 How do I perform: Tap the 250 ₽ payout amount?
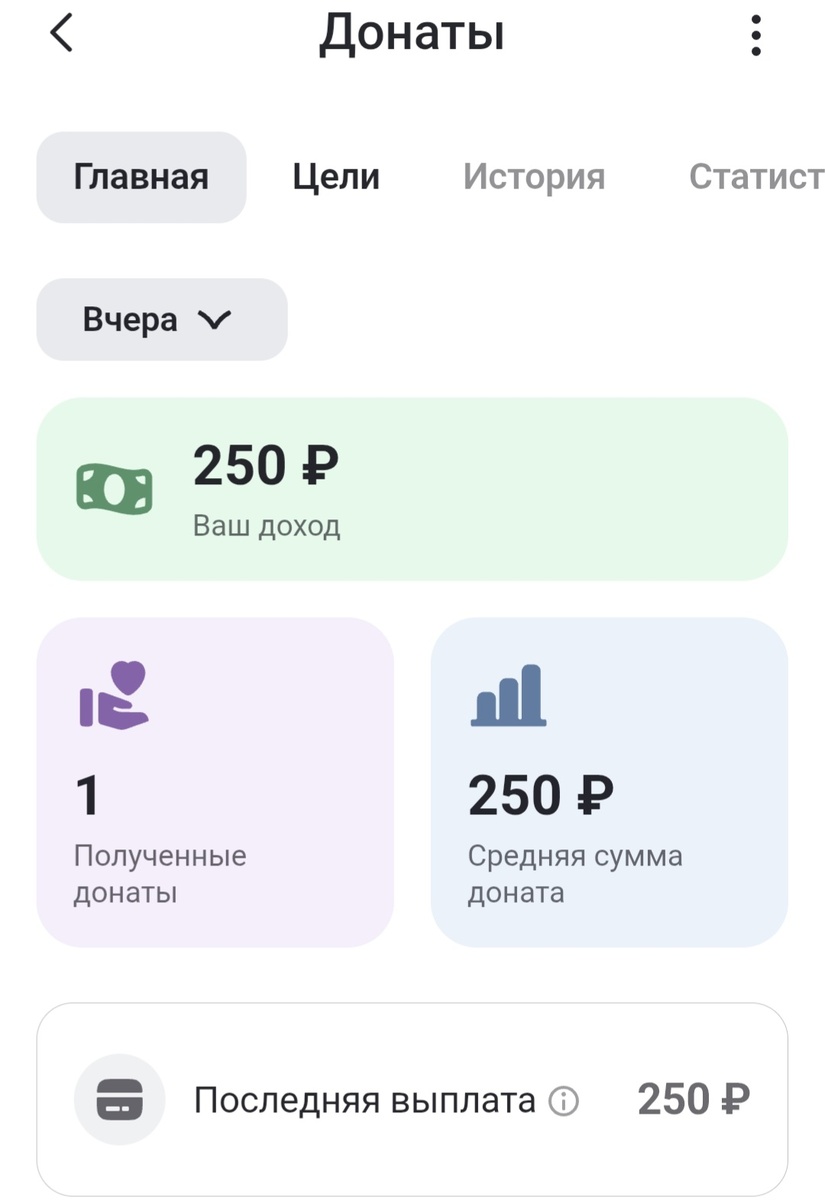pos(692,1098)
